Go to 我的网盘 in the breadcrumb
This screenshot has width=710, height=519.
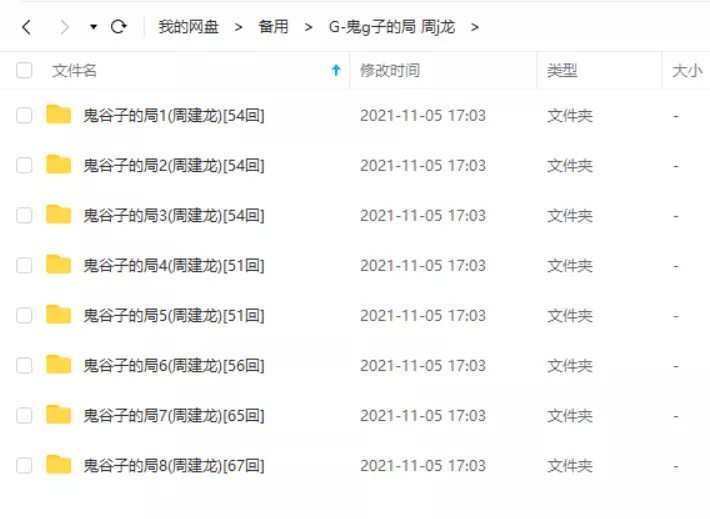coord(187,27)
